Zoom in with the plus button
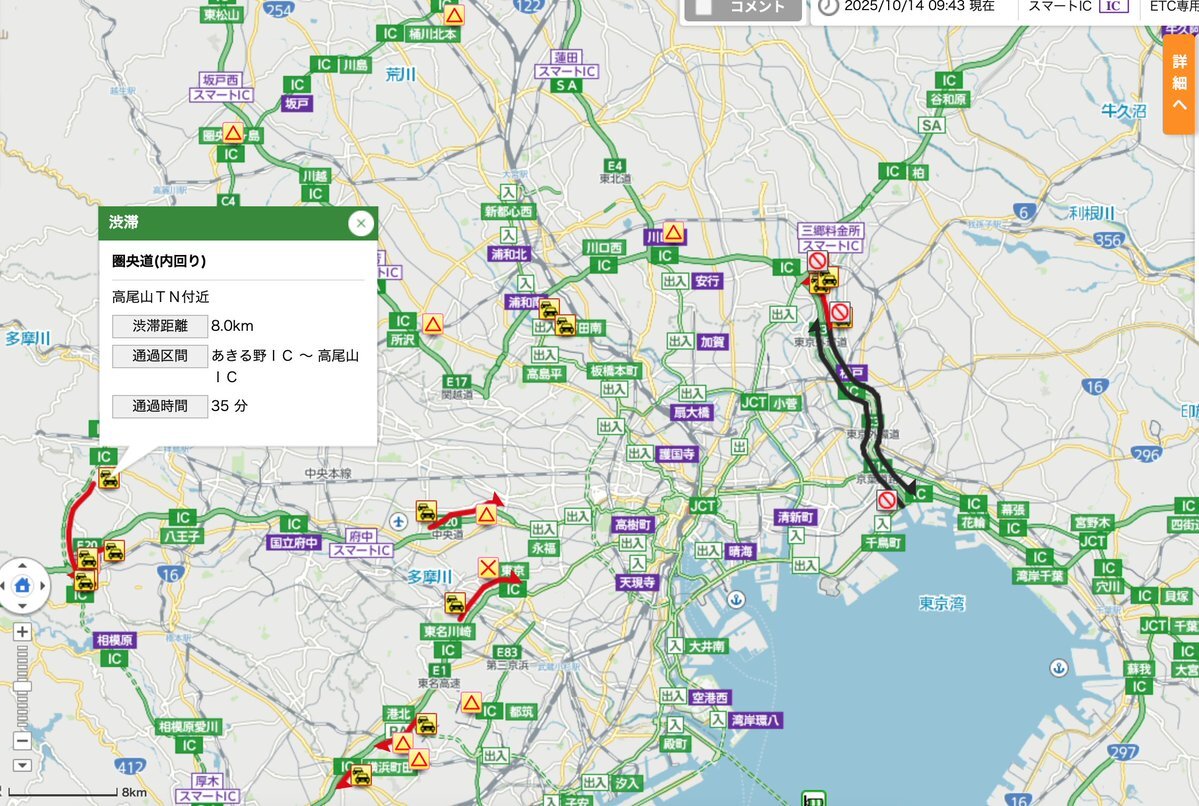The image size is (1199, 806). (x=22, y=632)
